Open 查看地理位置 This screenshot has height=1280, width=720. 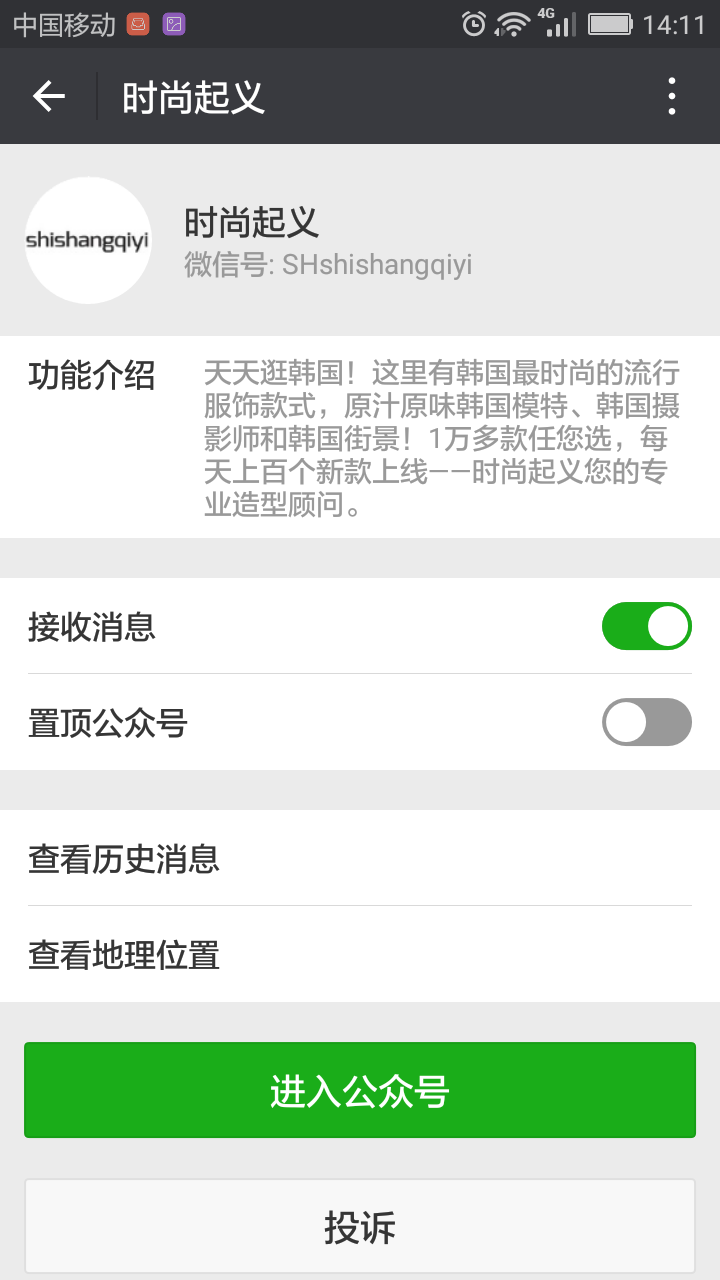[x=360, y=954]
